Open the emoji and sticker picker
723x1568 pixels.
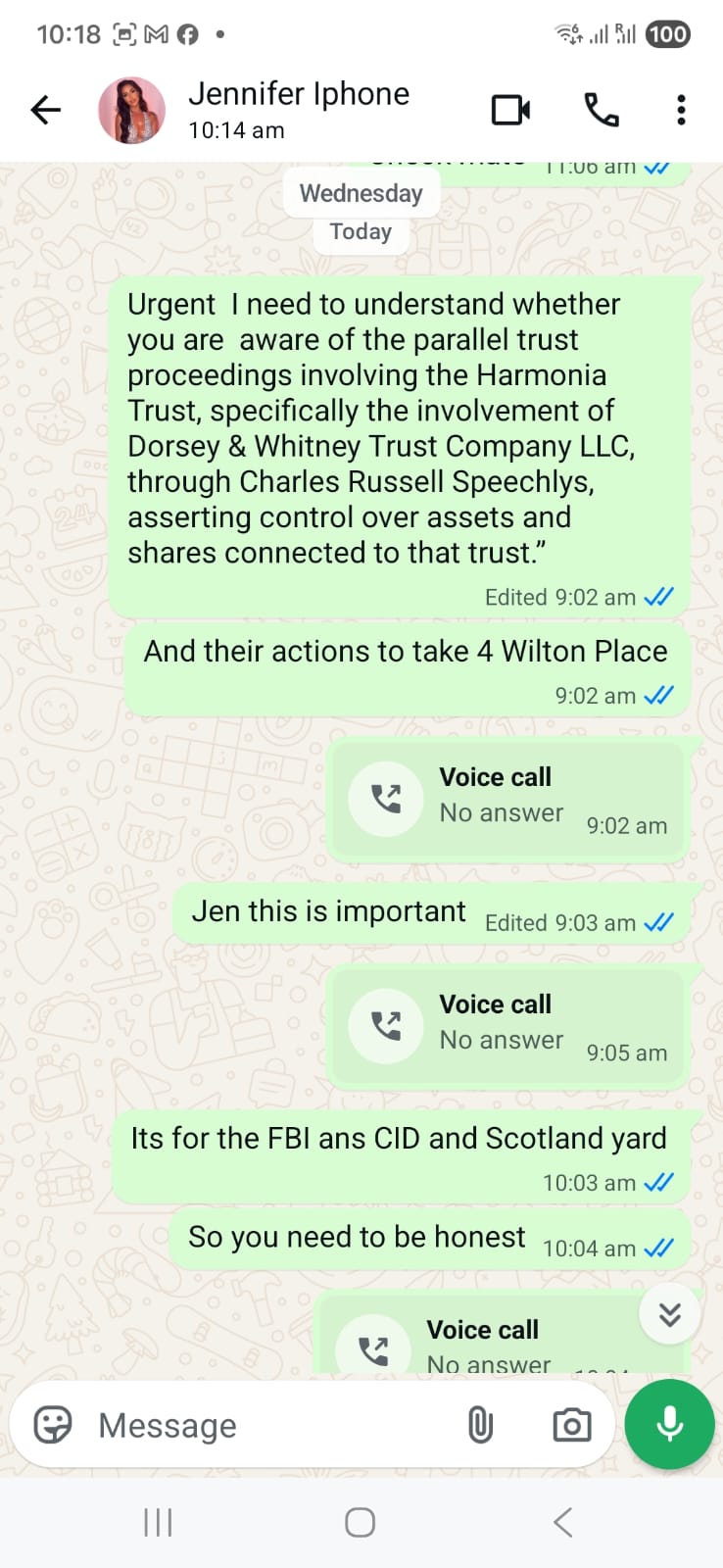[53, 1425]
